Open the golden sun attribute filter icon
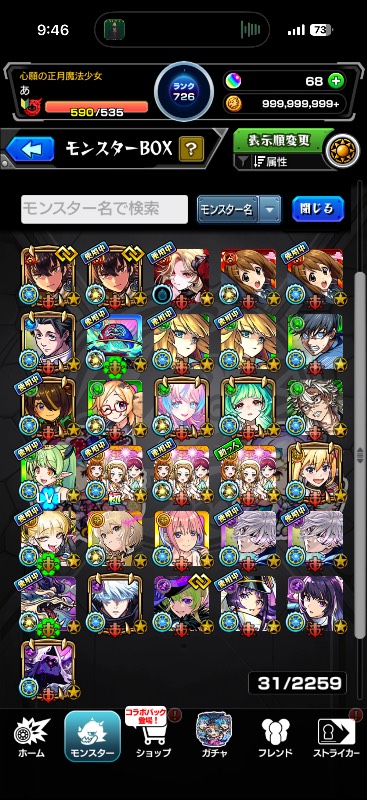 coord(342,152)
